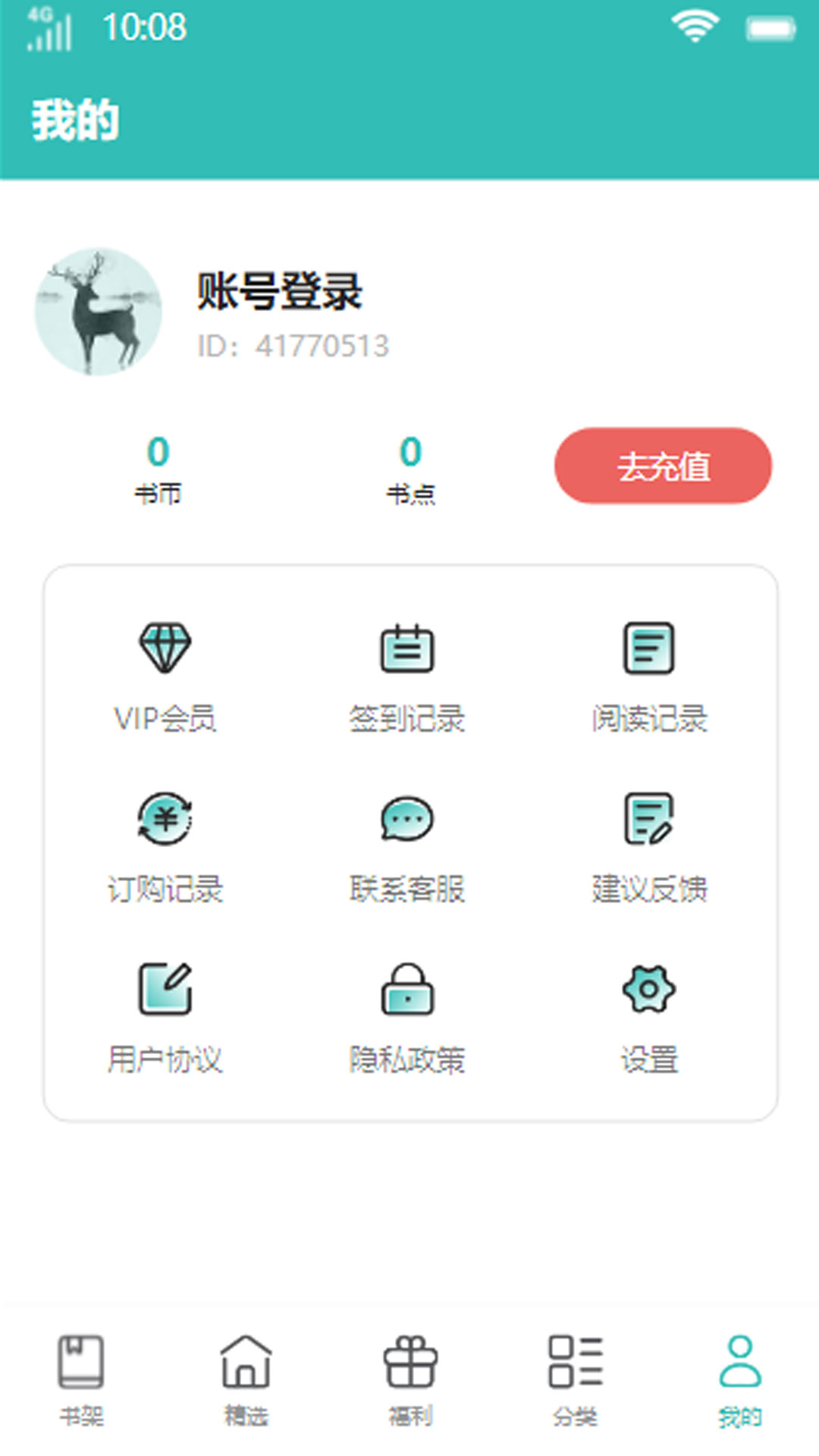Select the 书架 bookshelf tab
The image size is (819, 1456).
click(82, 1380)
